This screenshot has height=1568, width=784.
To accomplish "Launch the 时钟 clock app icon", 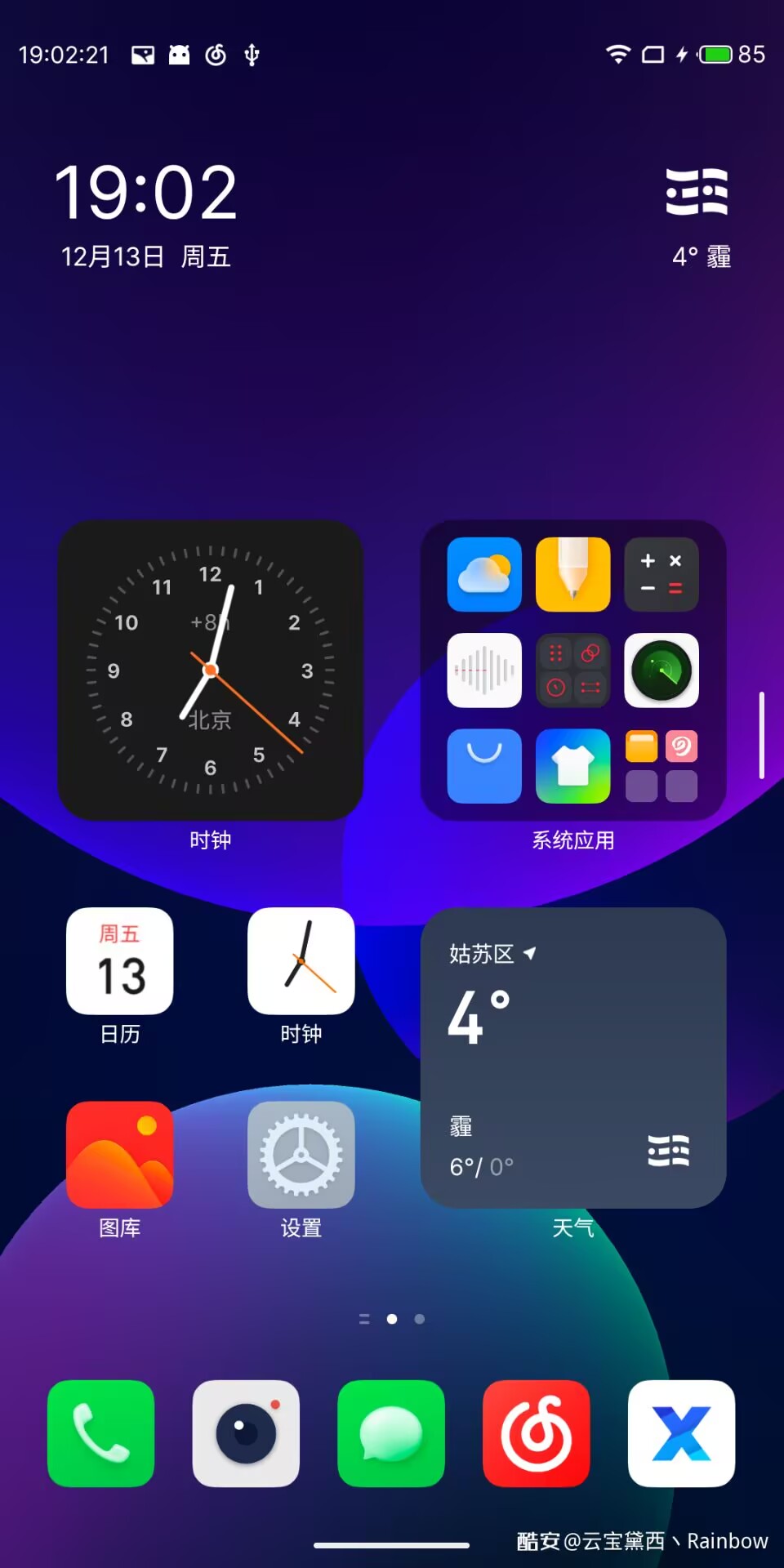I will 301,961.
